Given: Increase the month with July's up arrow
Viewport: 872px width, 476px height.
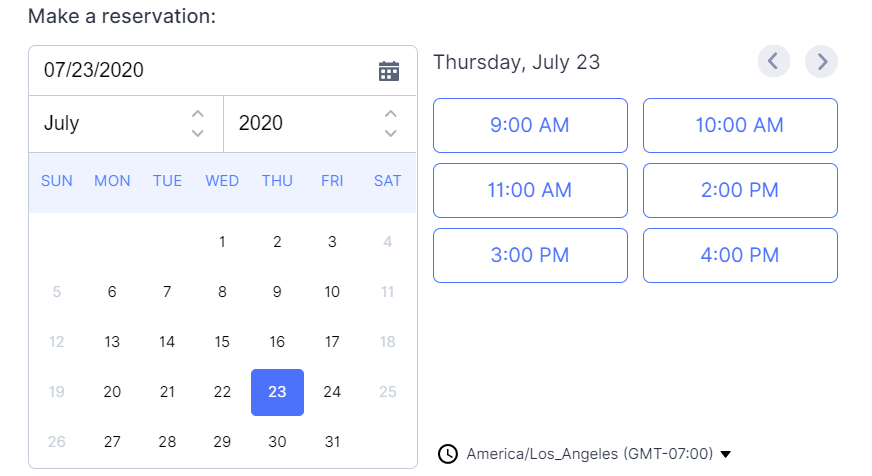Looking at the screenshot, I should tap(198, 114).
